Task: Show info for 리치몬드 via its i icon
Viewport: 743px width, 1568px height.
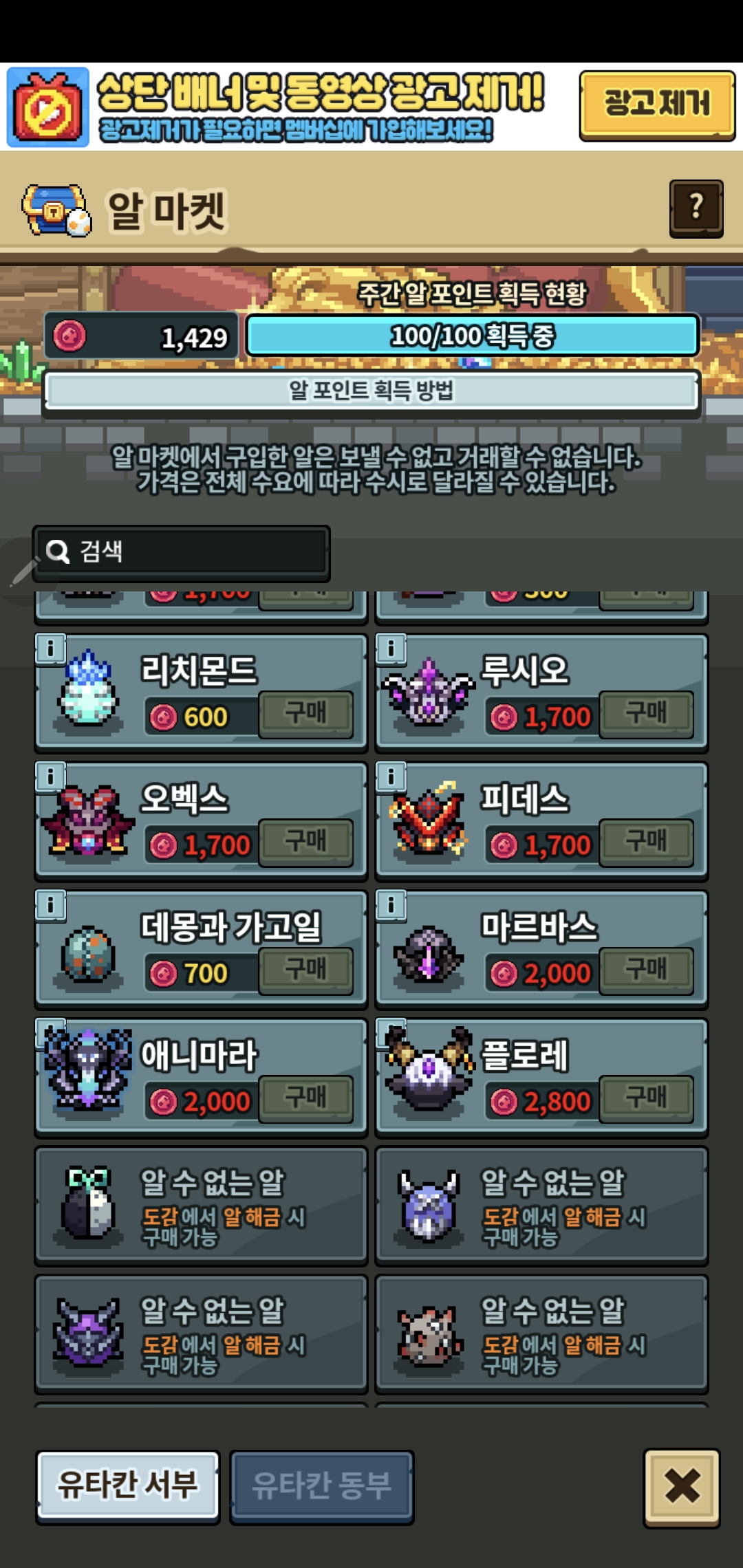Action: [50, 649]
